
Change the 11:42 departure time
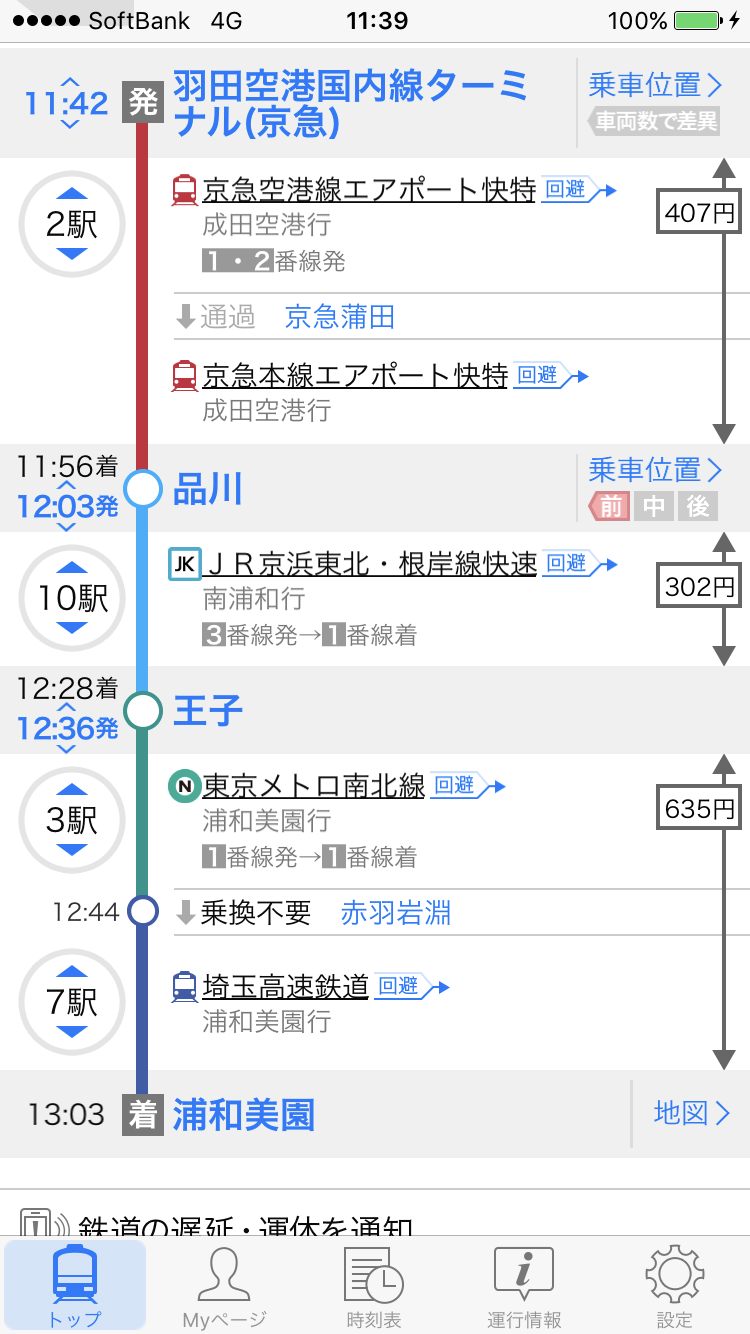pyautogui.click(x=68, y=102)
